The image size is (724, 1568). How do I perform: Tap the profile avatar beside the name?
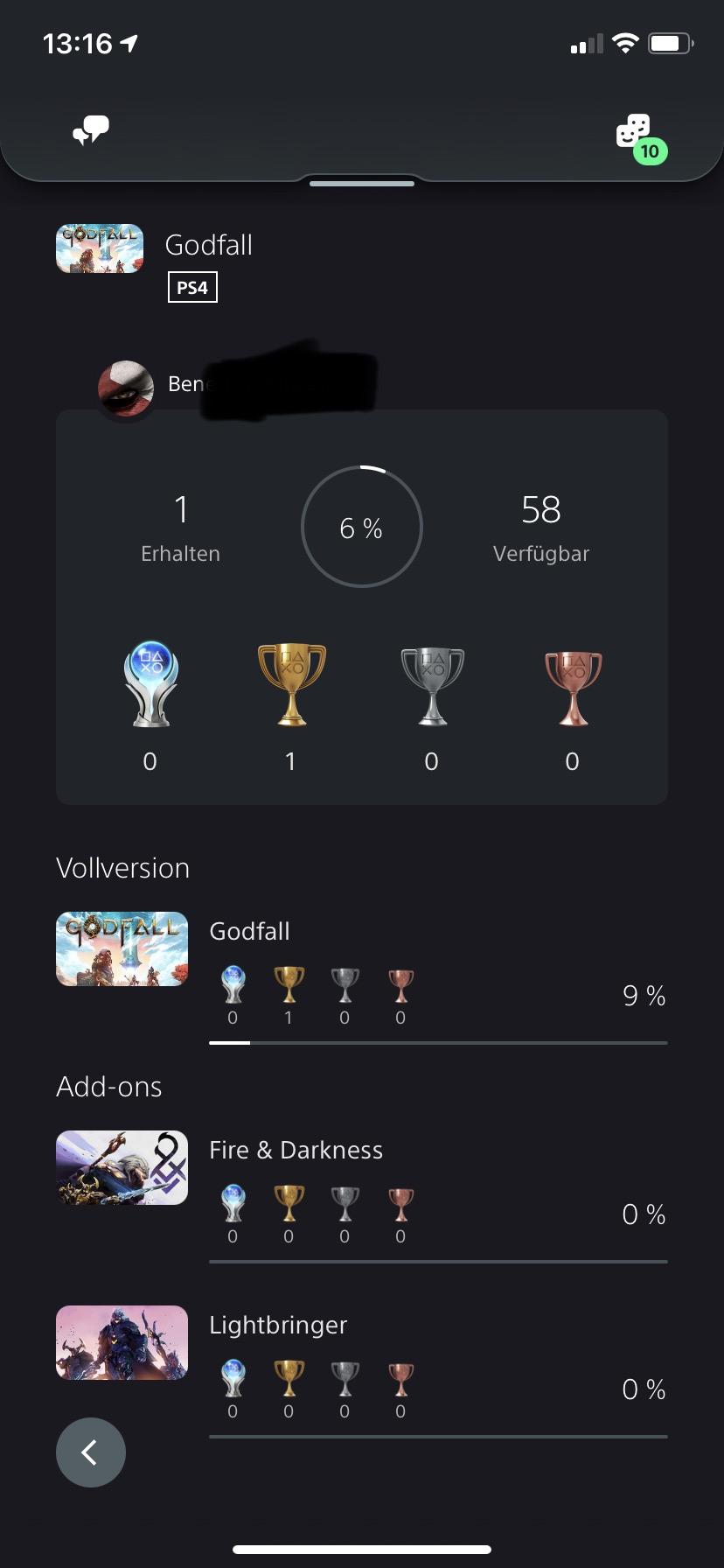(x=126, y=389)
